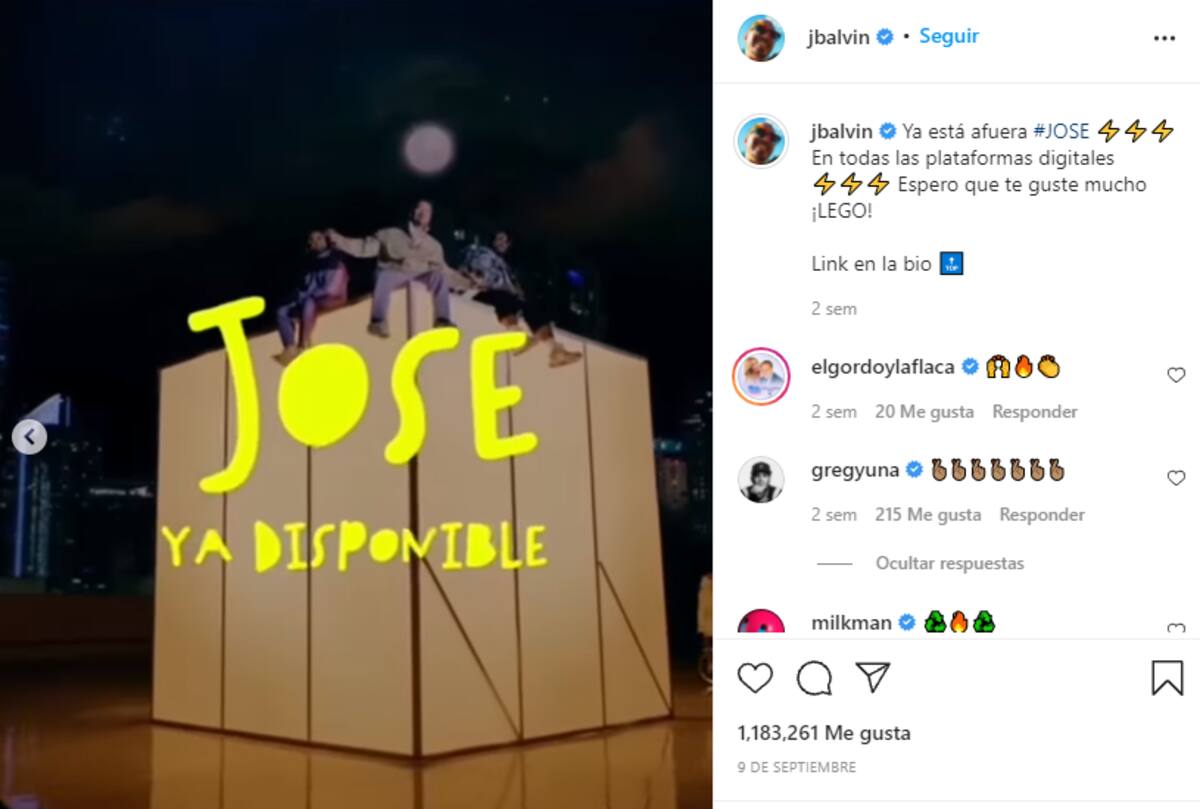Screen dimensions: 1200x809
Task: Open jbalvin's profile picture in header
Action: click(x=761, y=38)
